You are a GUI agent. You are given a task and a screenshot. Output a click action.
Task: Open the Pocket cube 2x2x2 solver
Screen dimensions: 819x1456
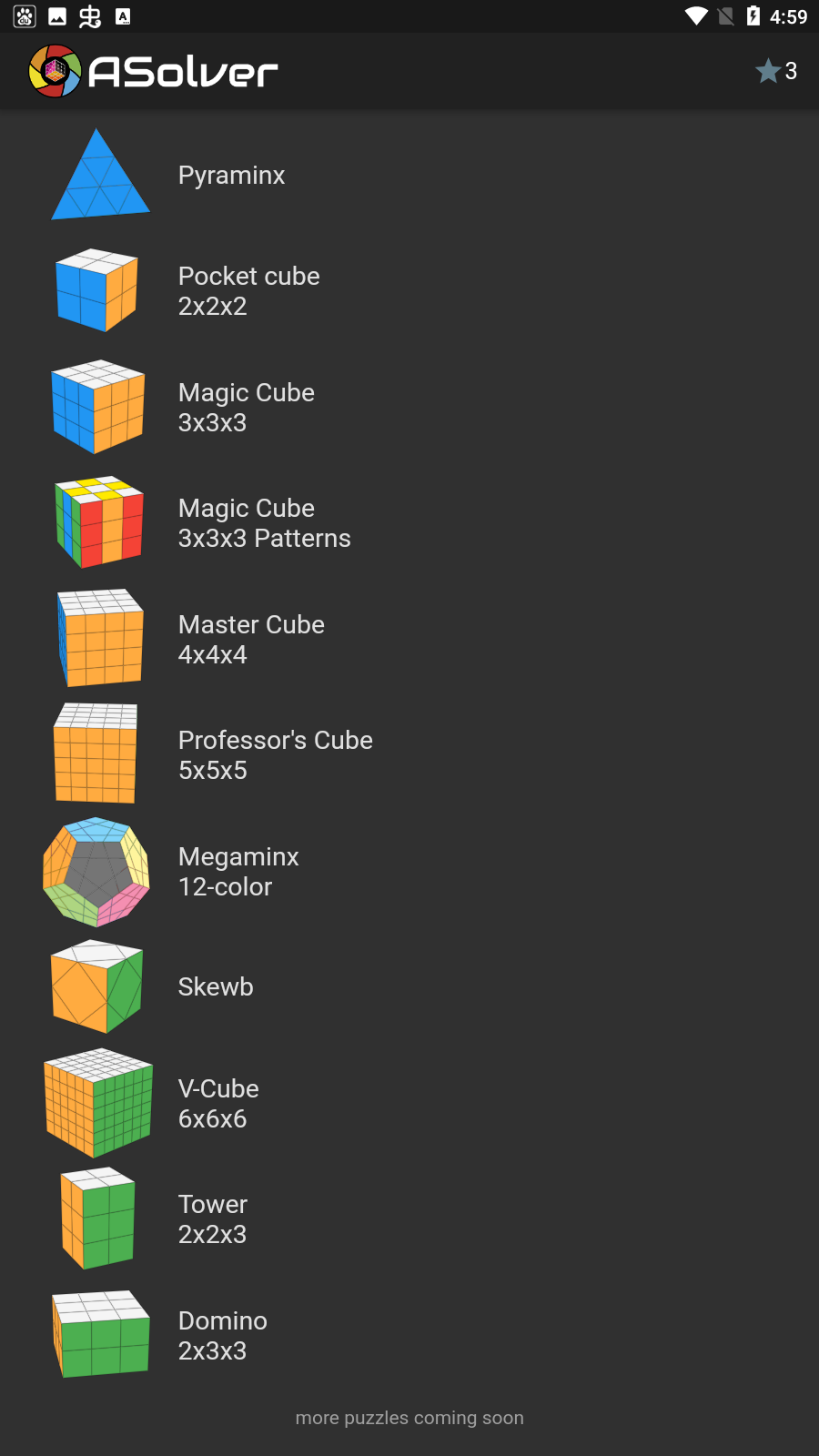tap(97, 289)
